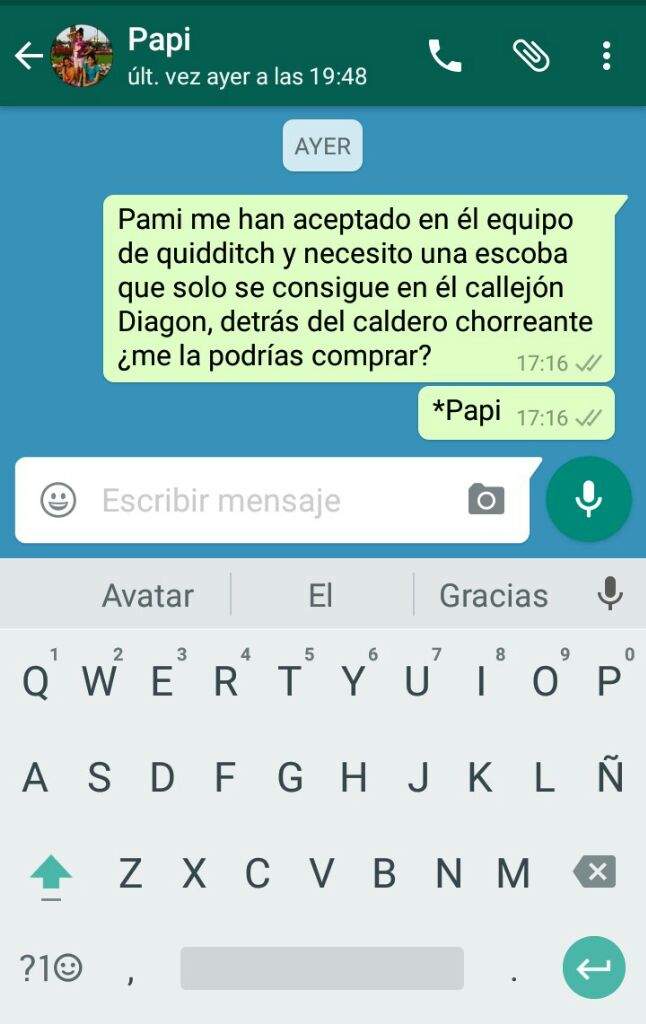
Task: Open the emoji picker in message box
Action: point(58,500)
